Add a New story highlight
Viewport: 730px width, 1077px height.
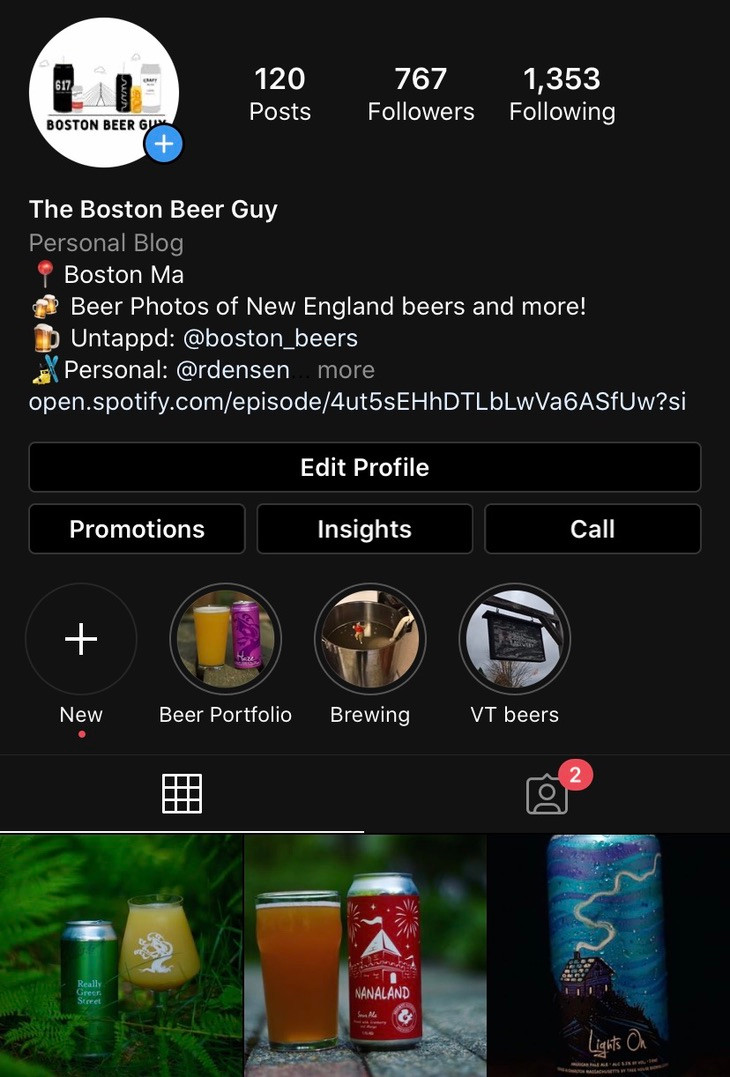81,639
